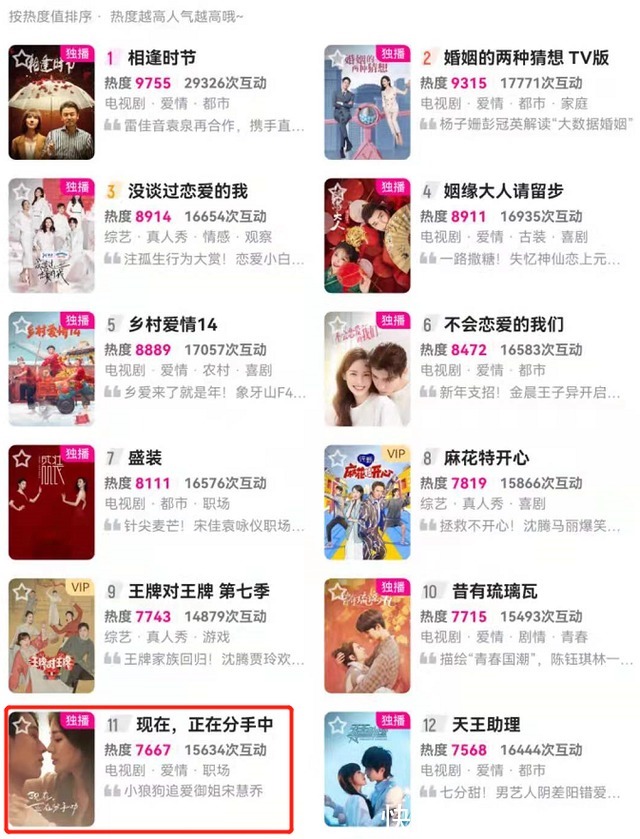Star the drama 天王助理
640x839 pixels.
click(337, 725)
